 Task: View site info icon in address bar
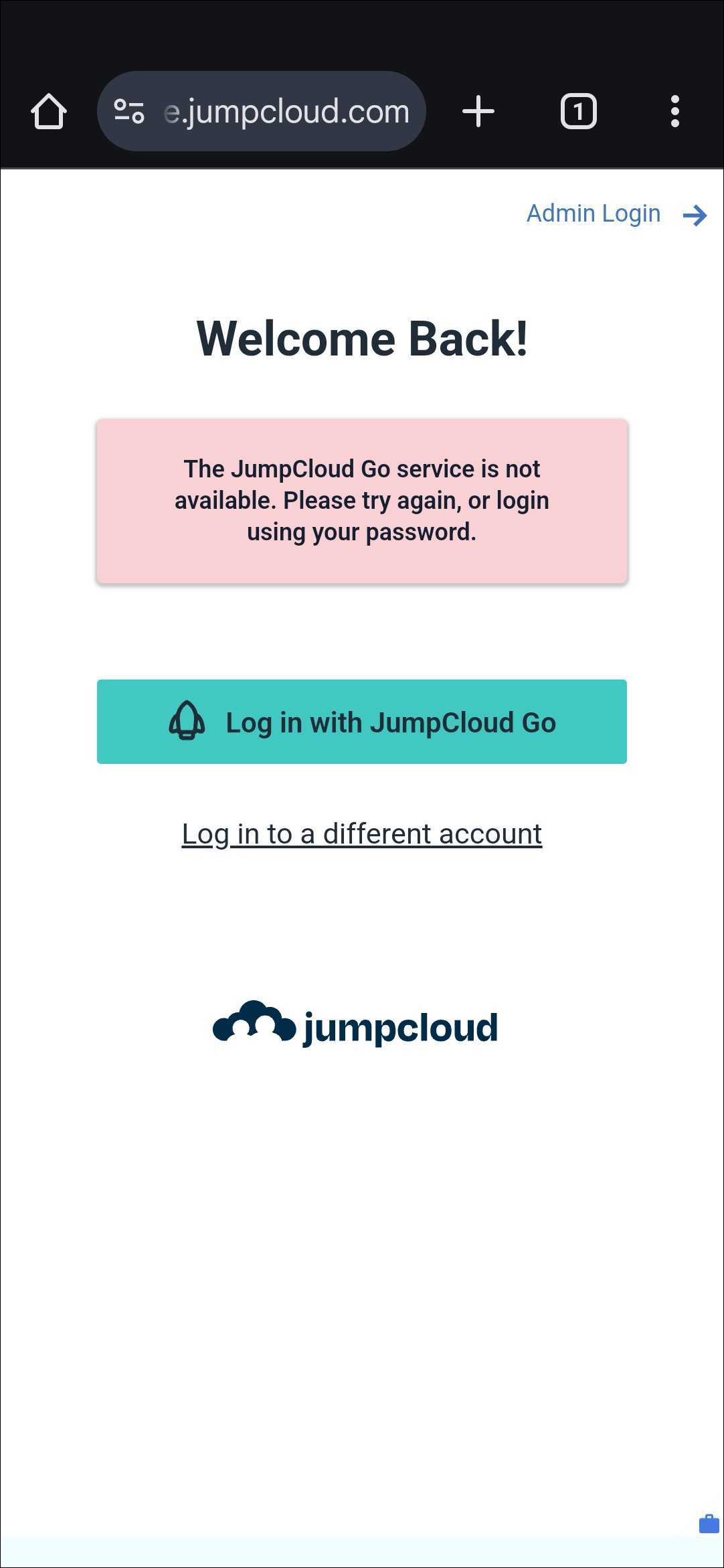[129, 111]
